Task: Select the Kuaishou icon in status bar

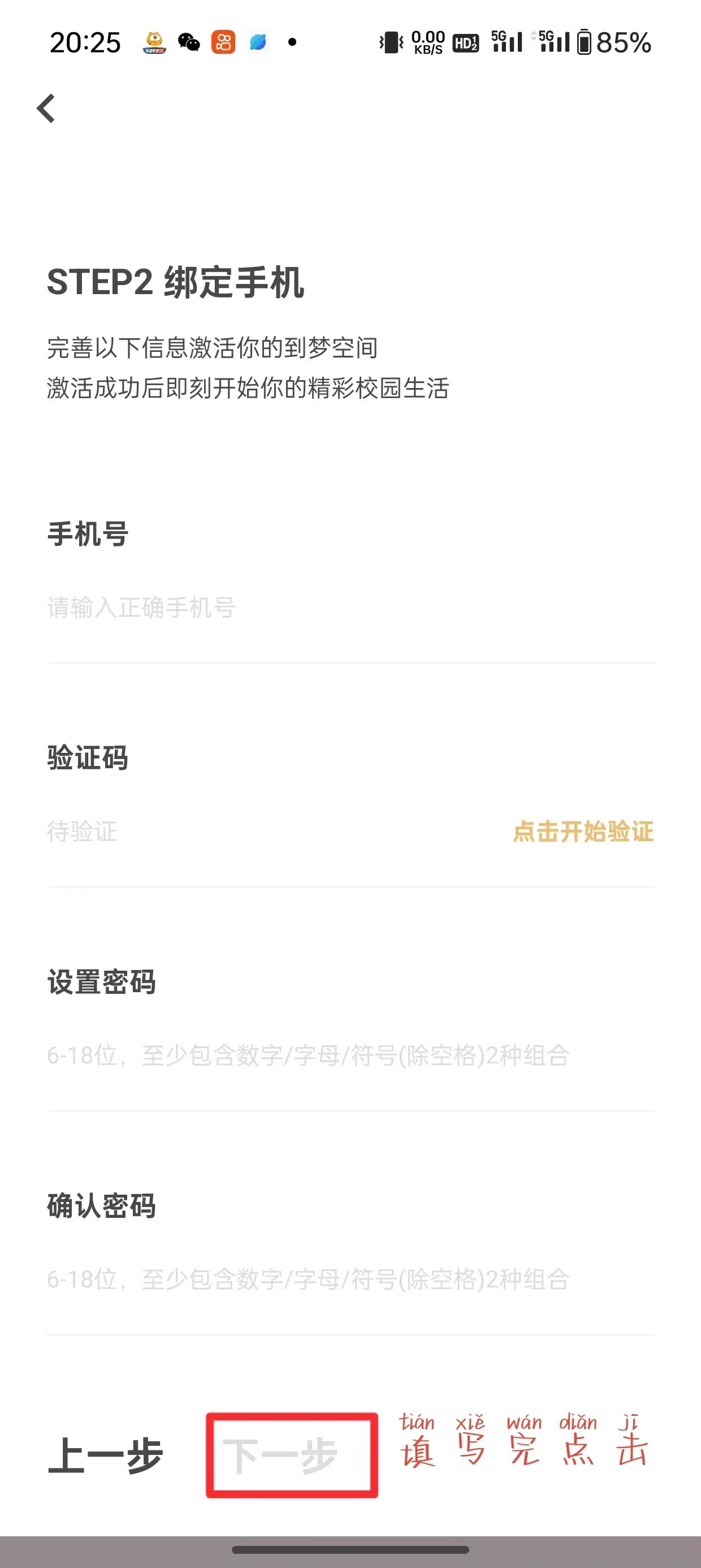Action: (223, 42)
